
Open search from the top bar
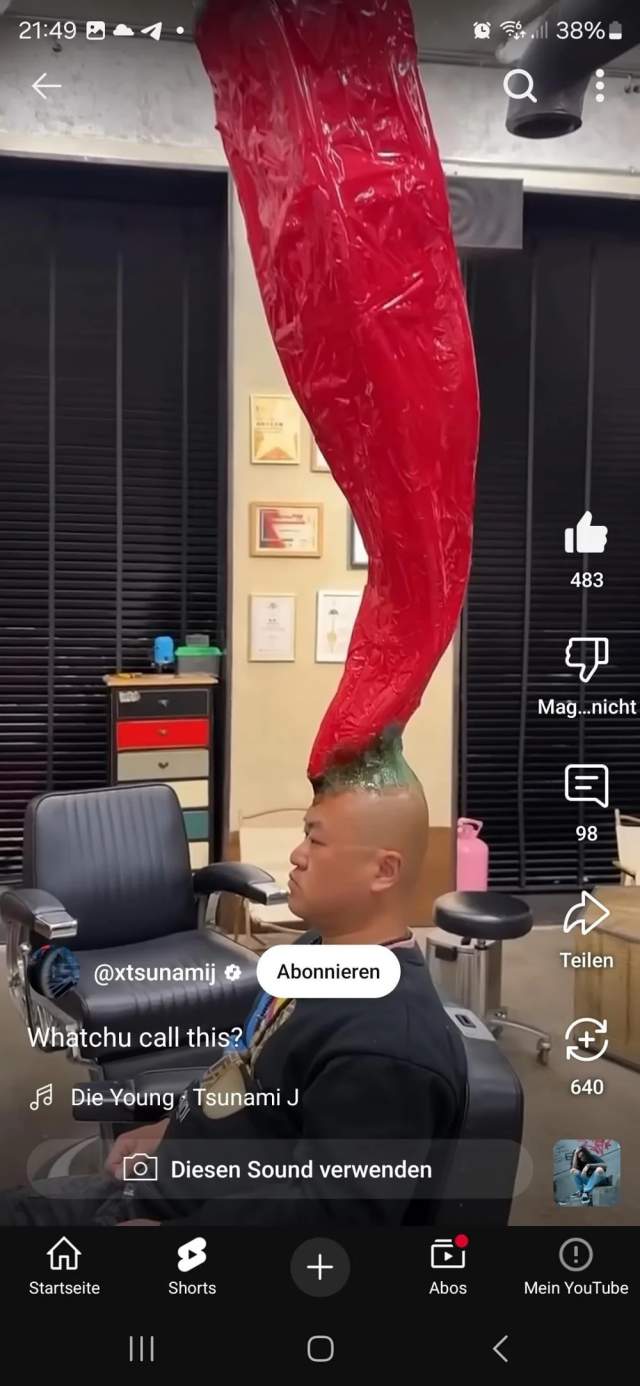click(519, 87)
